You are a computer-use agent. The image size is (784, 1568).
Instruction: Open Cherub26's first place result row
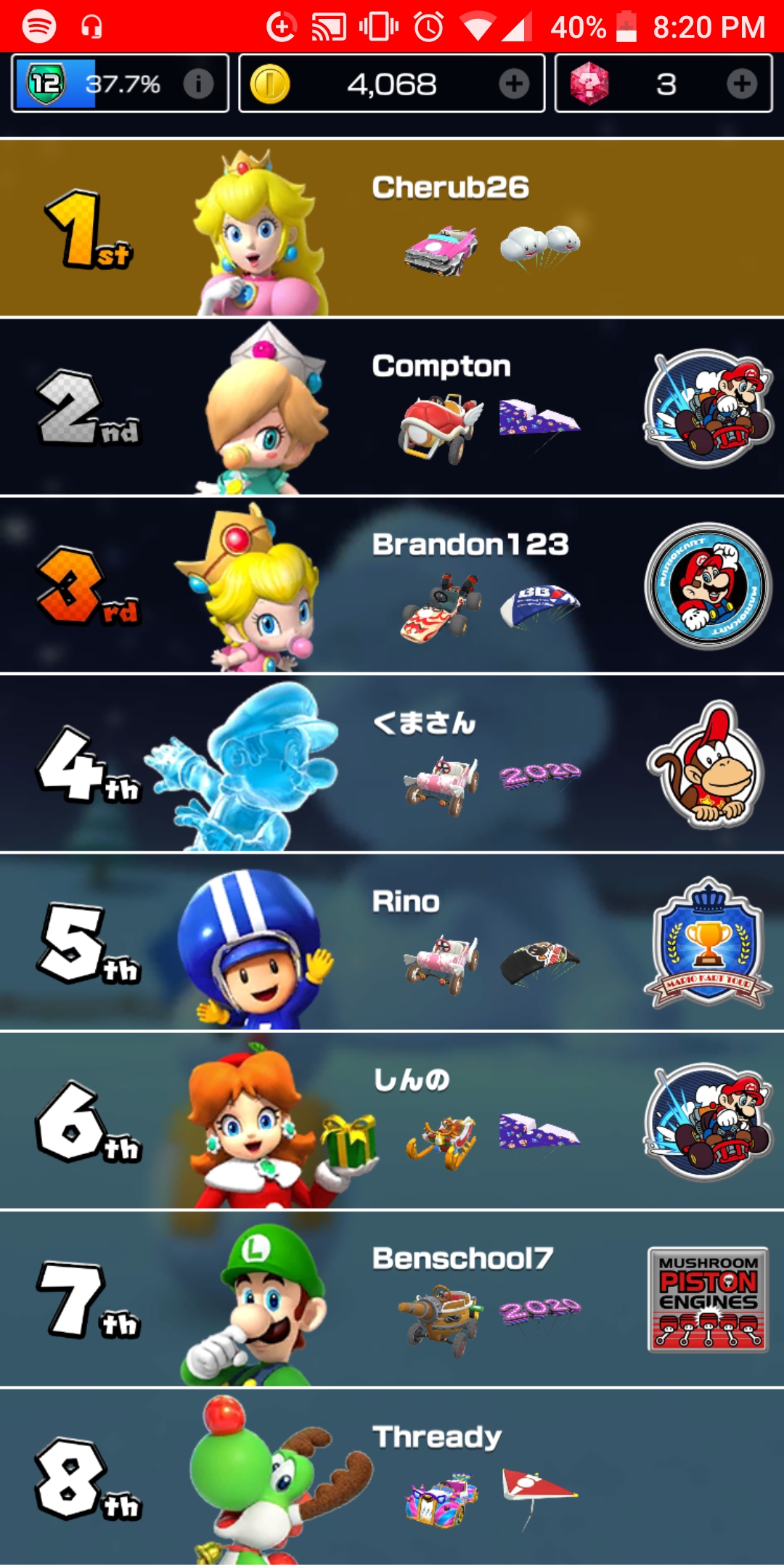click(x=392, y=228)
